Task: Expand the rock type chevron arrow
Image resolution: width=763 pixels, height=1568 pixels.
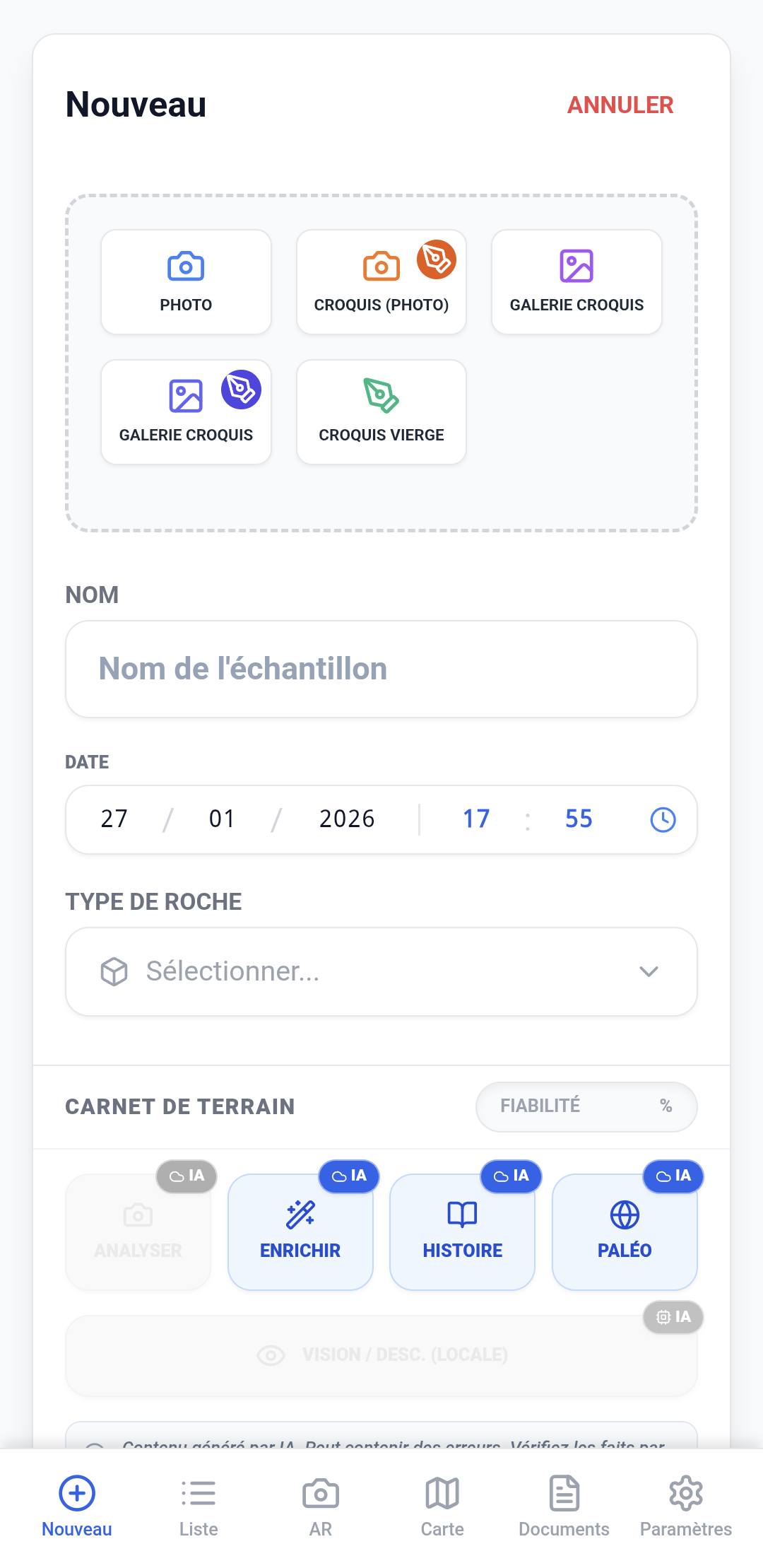Action: [x=649, y=971]
